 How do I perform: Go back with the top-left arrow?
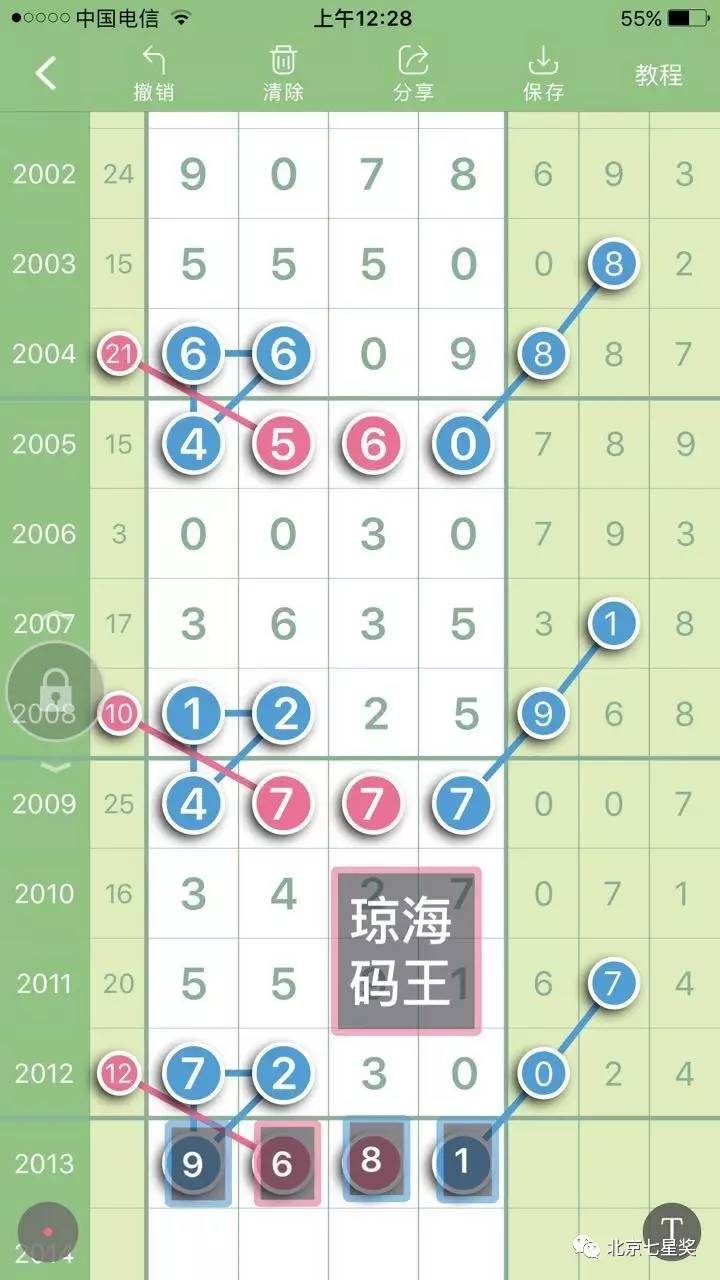coord(46,73)
